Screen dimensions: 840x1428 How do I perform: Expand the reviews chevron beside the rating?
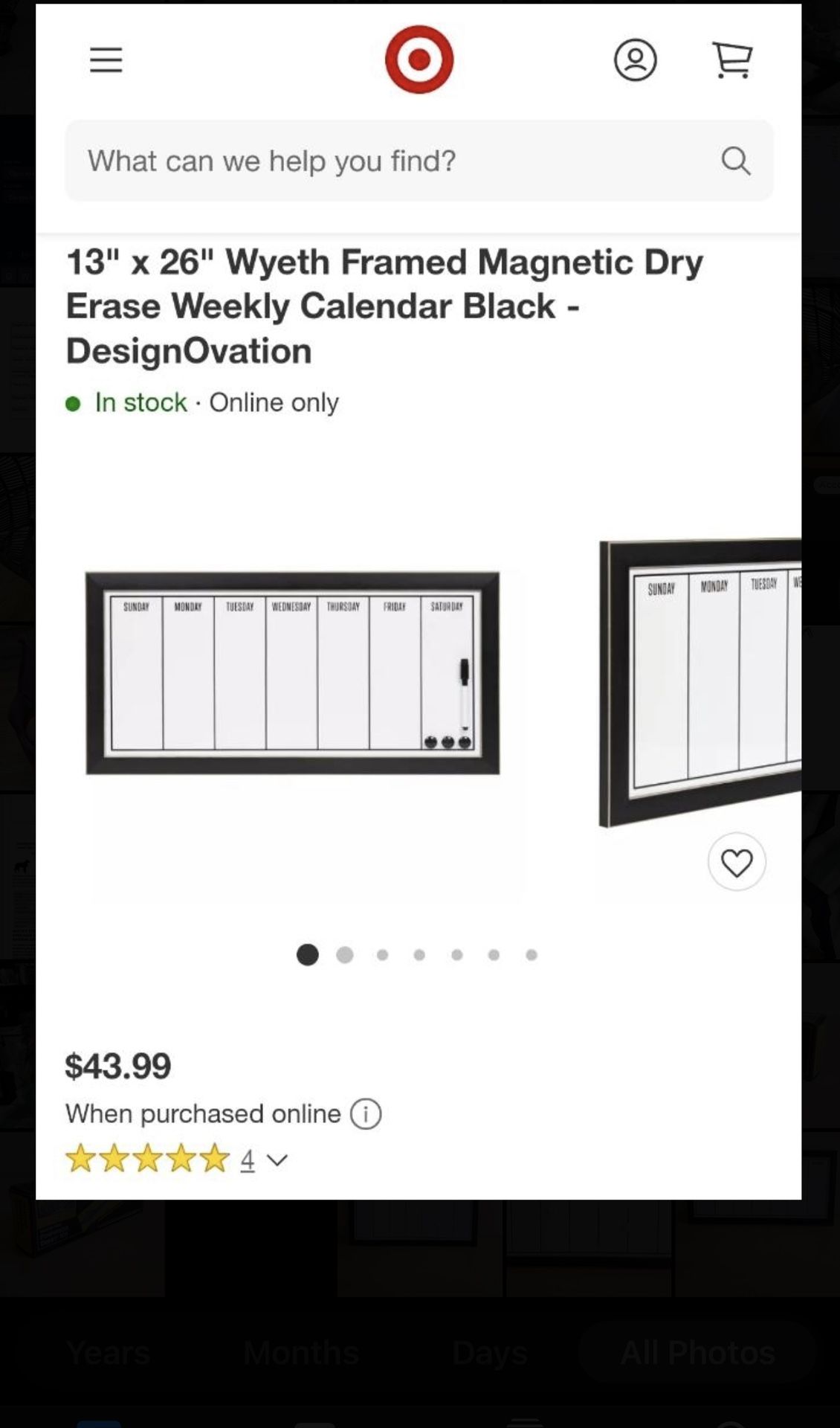pyautogui.click(x=279, y=1160)
